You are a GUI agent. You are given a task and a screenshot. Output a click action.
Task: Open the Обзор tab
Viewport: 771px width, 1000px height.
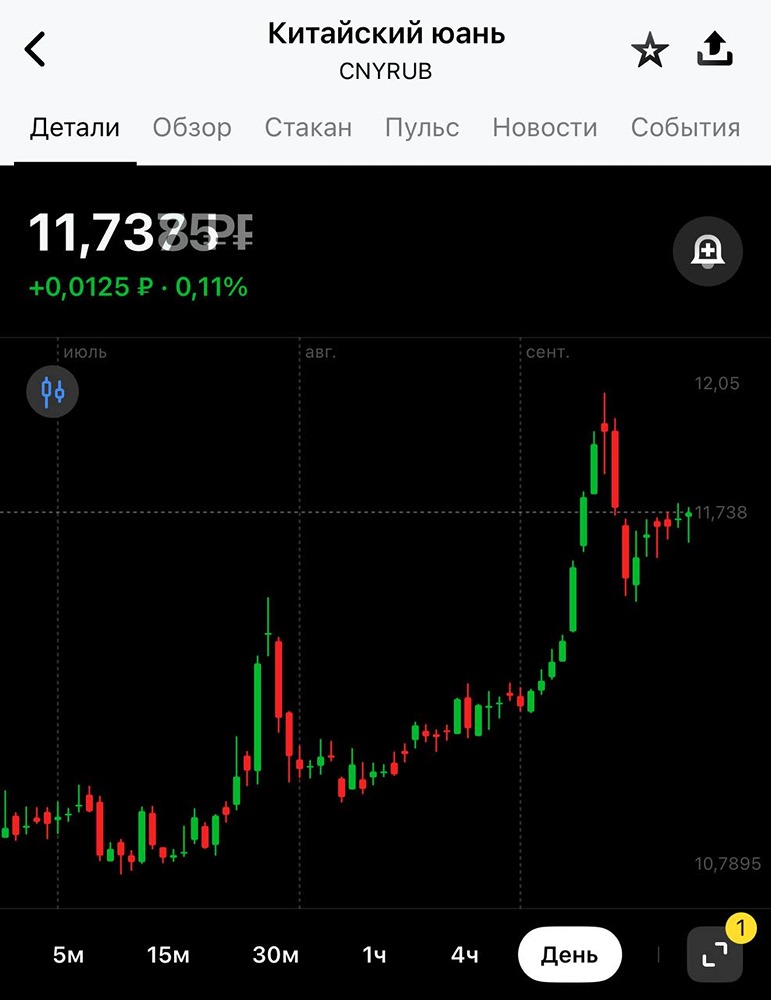tap(192, 128)
